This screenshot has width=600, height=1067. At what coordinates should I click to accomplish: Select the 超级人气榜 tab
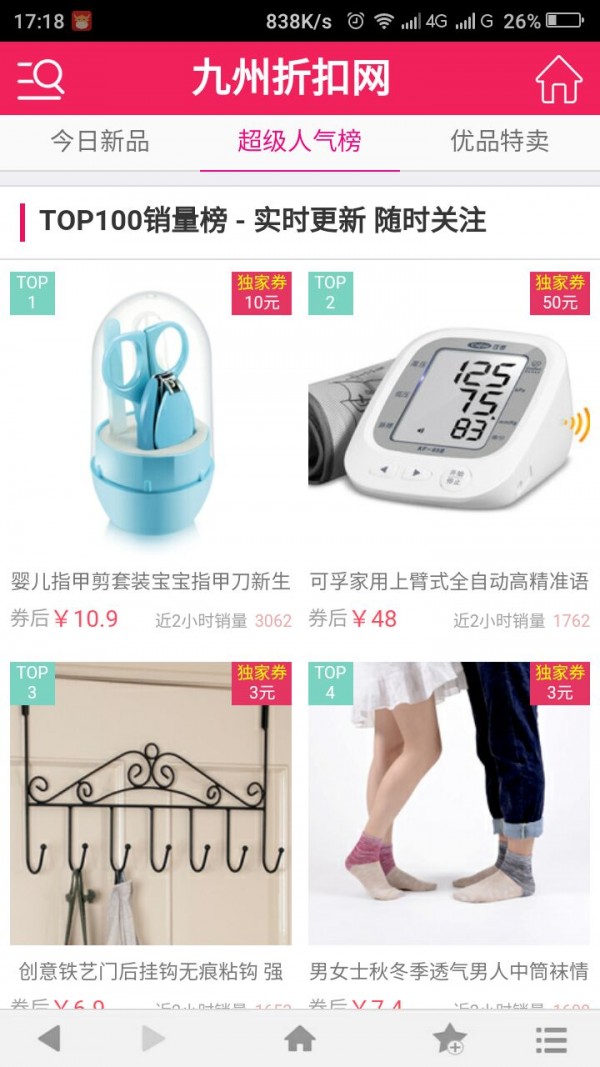(300, 141)
